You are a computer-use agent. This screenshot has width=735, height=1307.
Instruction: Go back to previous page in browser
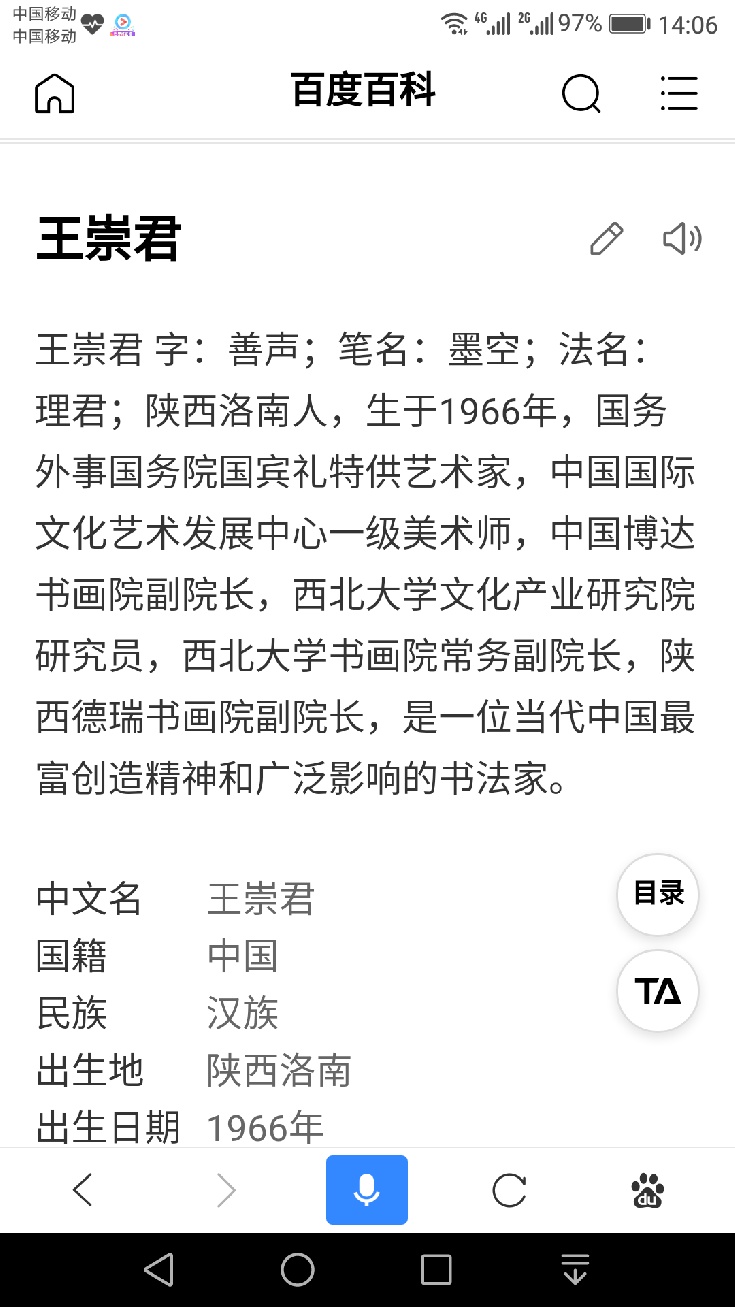tap(83, 1190)
